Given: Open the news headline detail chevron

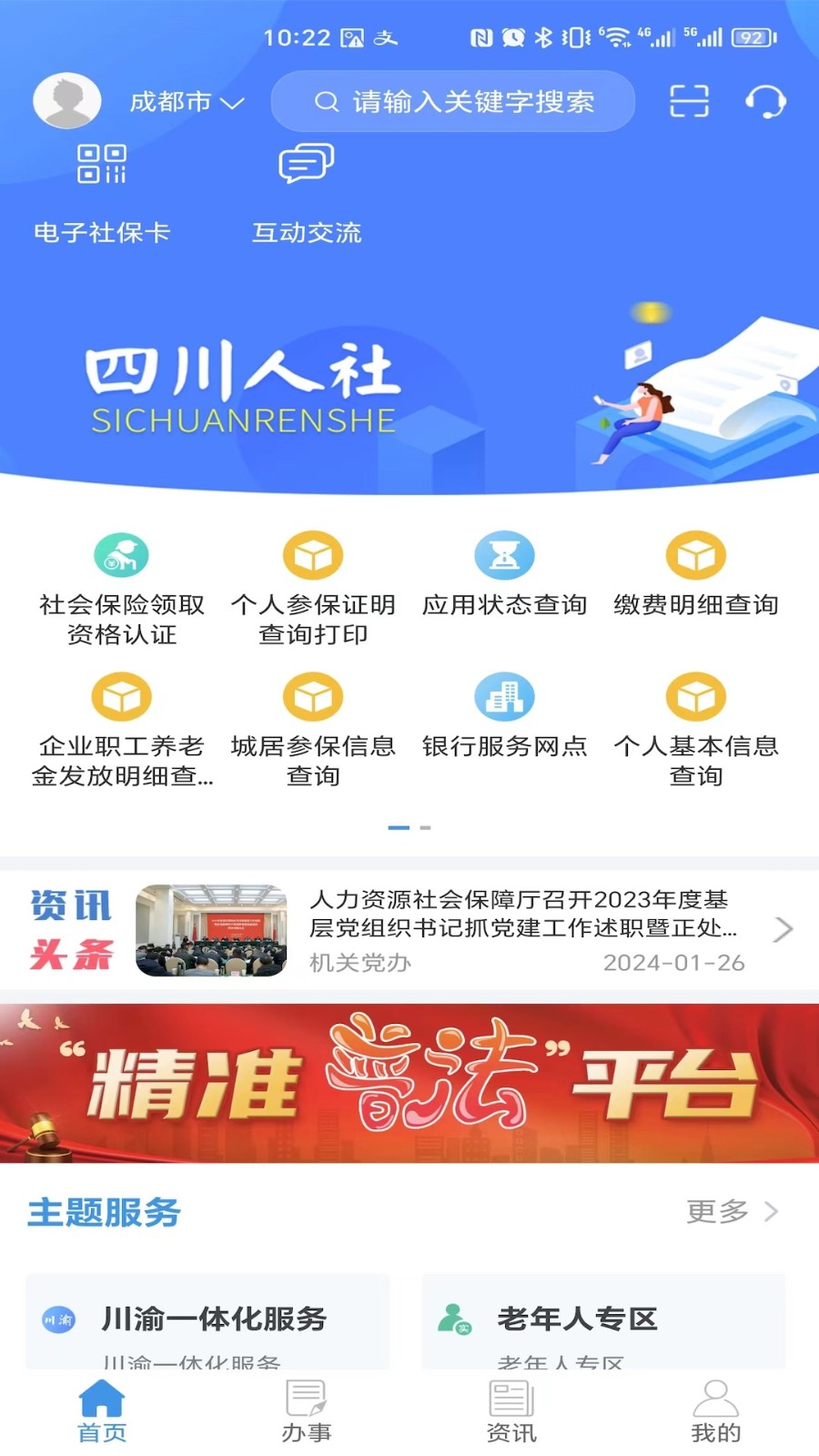Looking at the screenshot, I should click(781, 930).
